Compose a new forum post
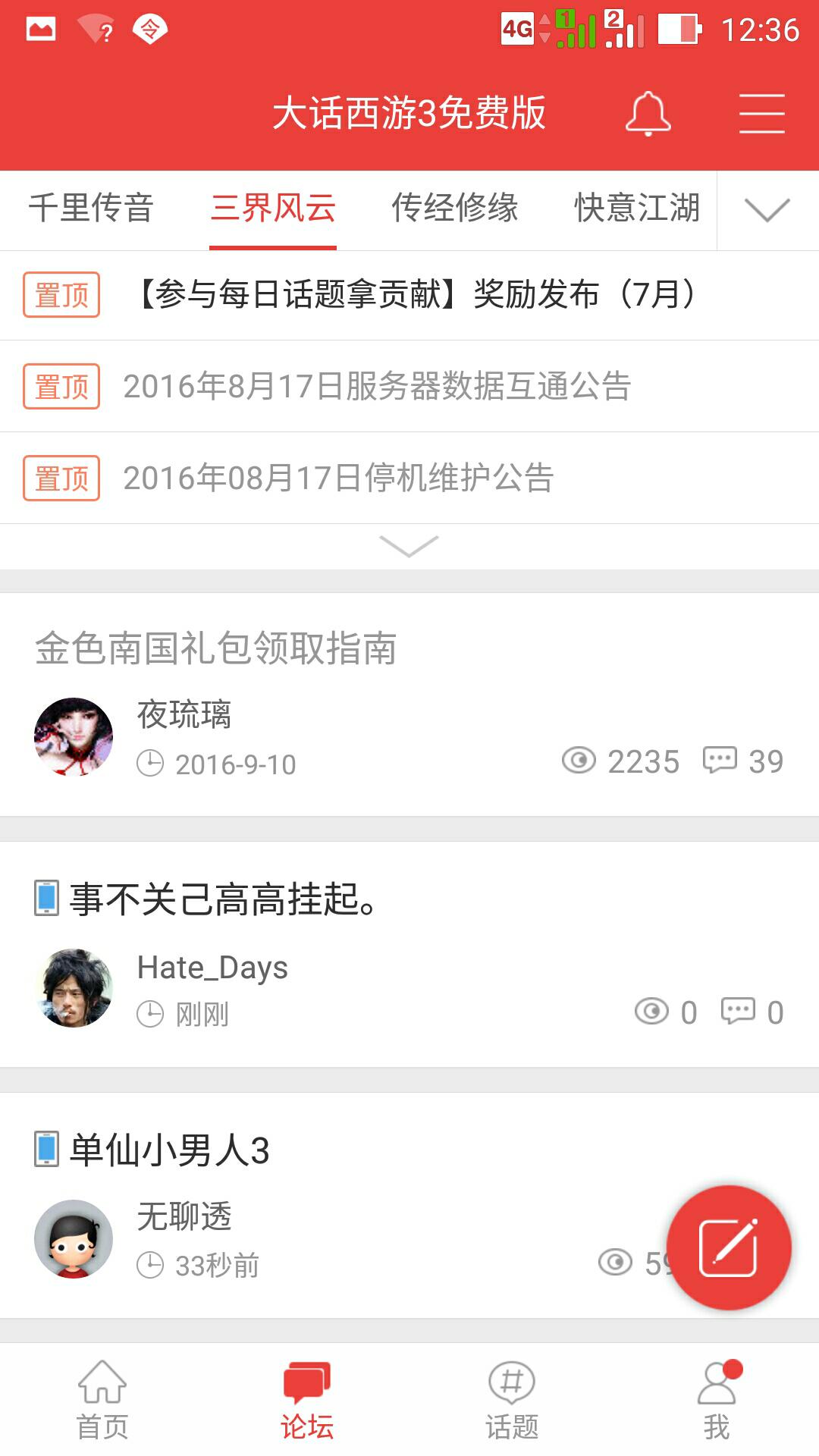The height and width of the screenshot is (1456, 819). pos(729,1247)
